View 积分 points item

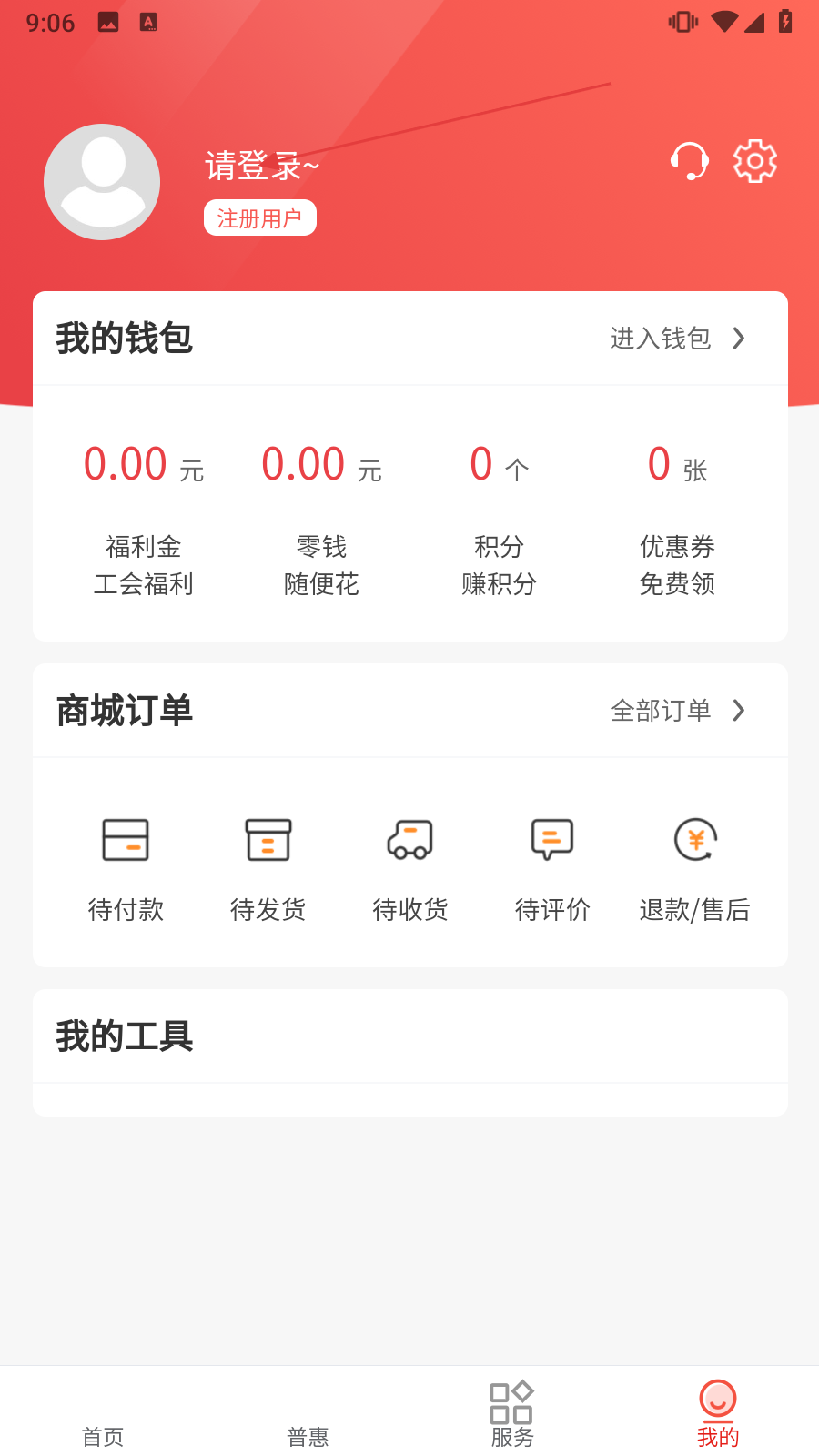pos(499,519)
